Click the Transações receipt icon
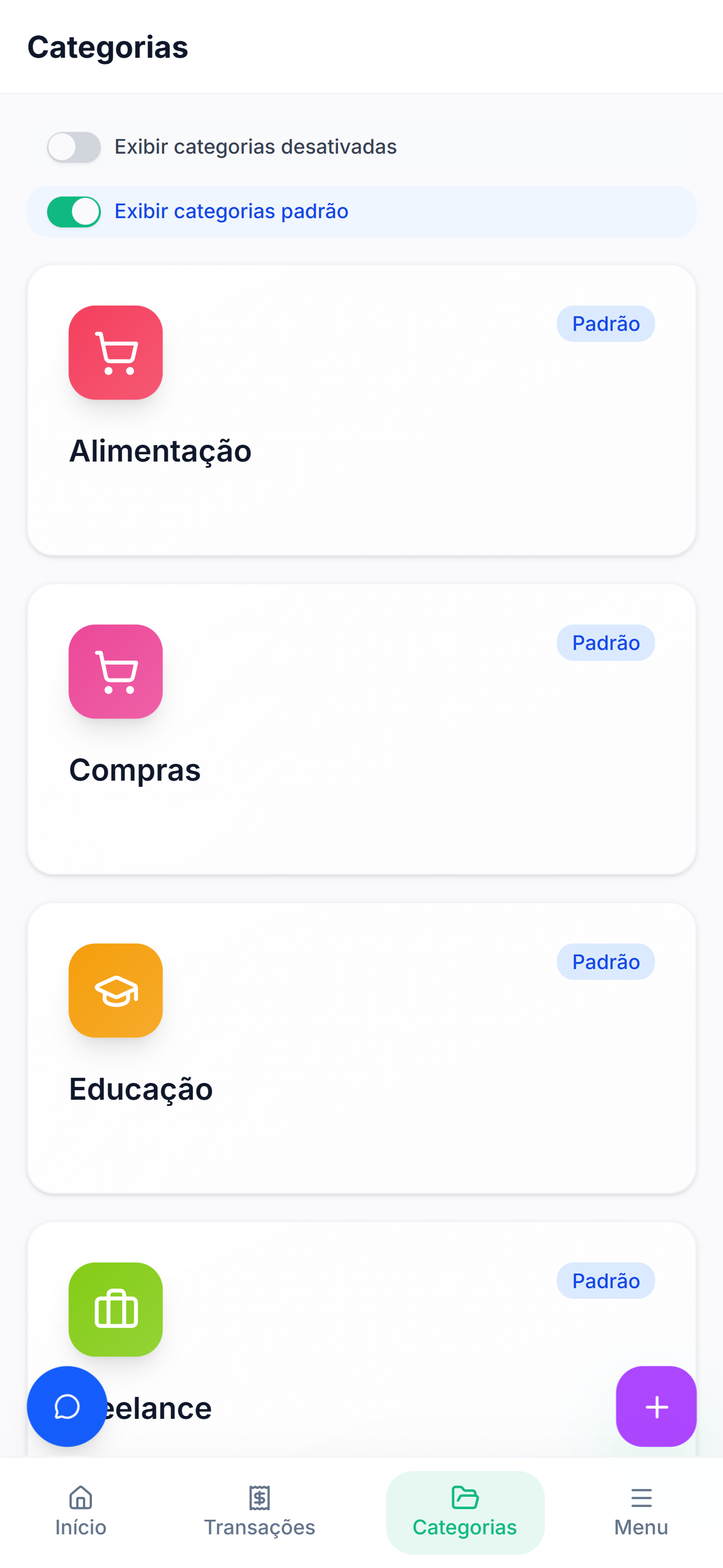The image size is (723, 1568). tap(259, 1498)
